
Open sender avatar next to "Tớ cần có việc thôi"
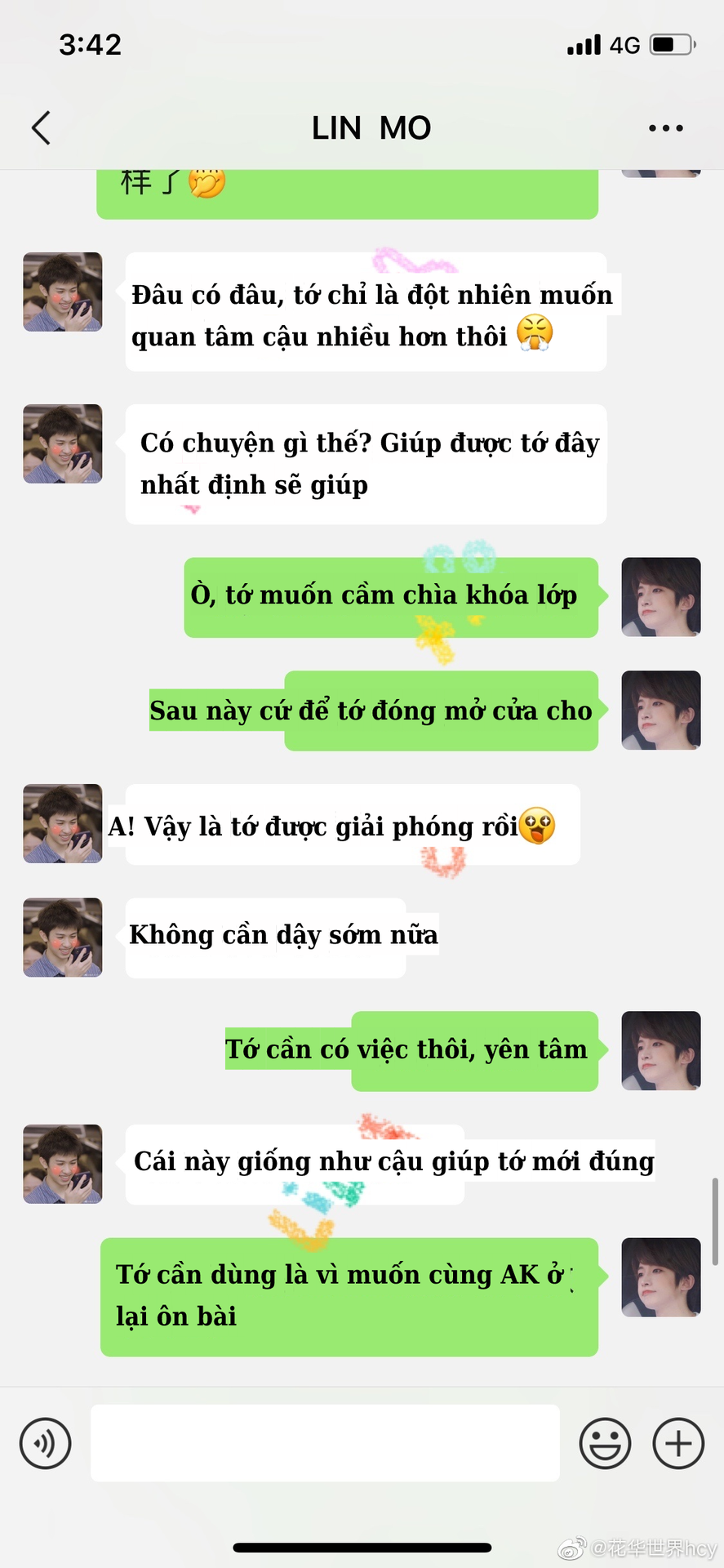tap(661, 1051)
